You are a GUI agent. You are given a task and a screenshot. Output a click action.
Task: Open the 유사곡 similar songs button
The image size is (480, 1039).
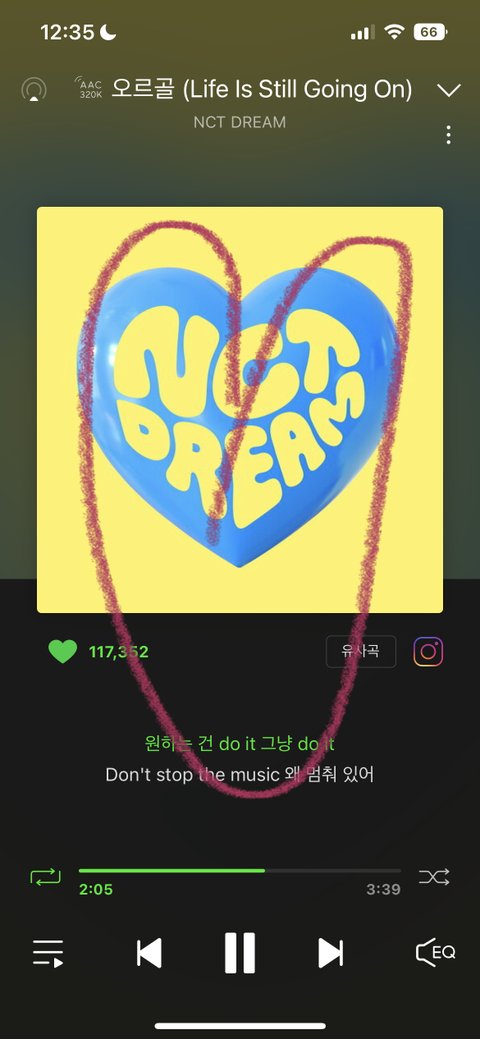[361, 651]
